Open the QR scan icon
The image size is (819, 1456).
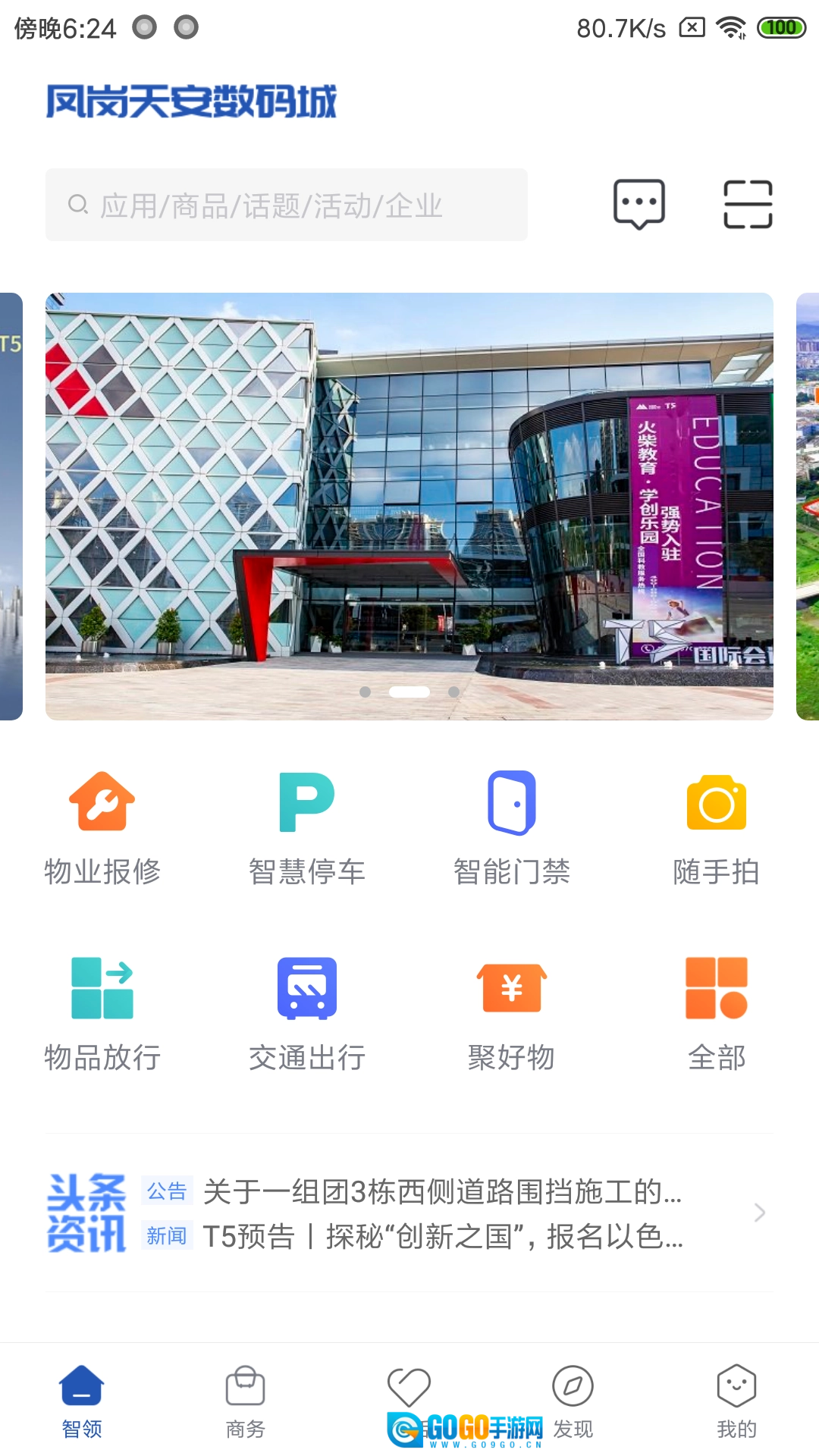[748, 204]
